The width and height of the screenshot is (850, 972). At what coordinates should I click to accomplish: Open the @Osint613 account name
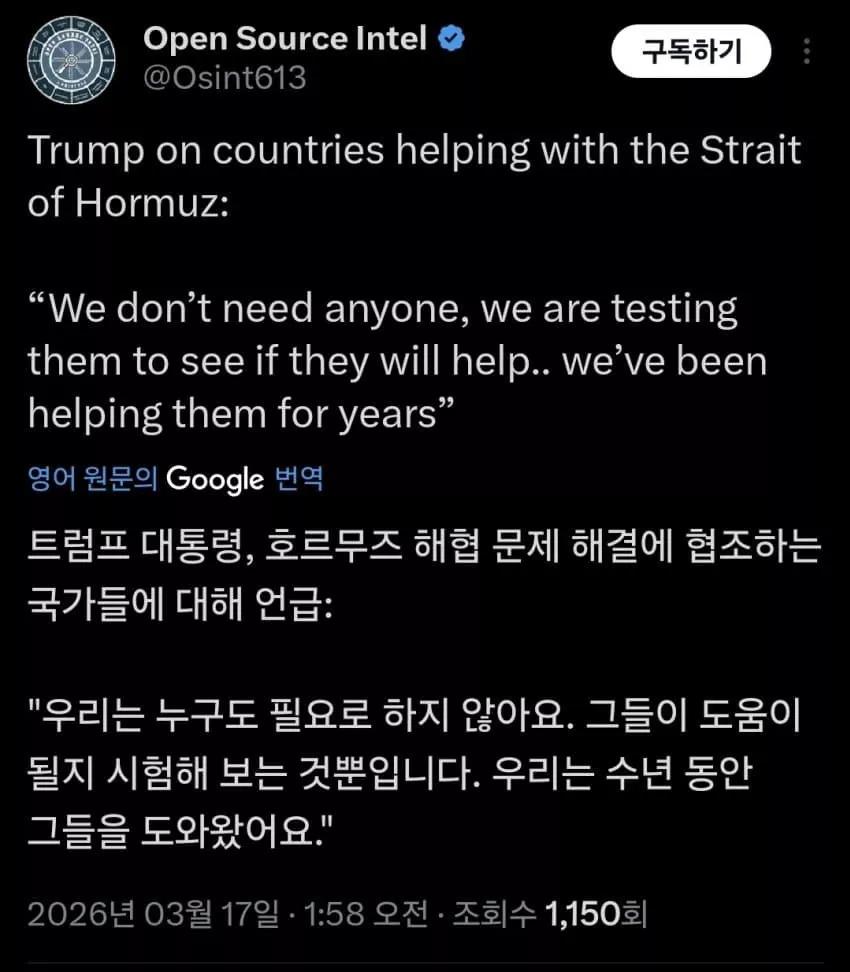pos(225,77)
